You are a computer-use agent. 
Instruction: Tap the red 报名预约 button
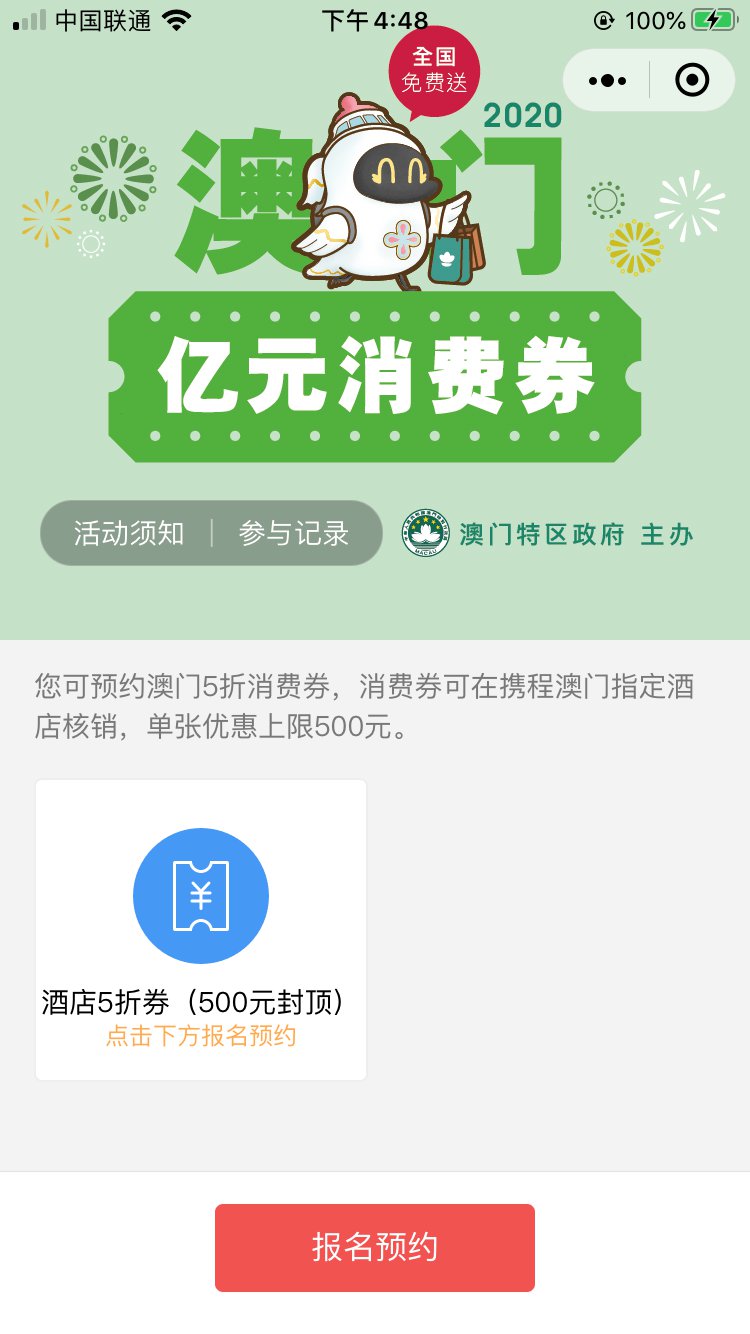pyautogui.click(x=375, y=1247)
